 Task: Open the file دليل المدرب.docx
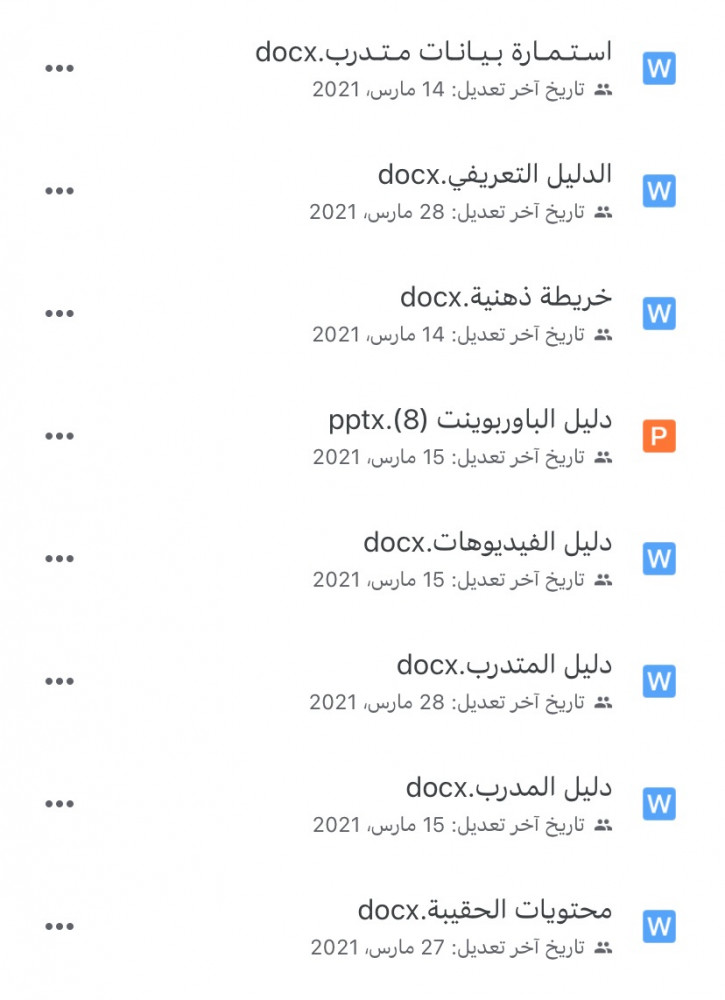508,788
